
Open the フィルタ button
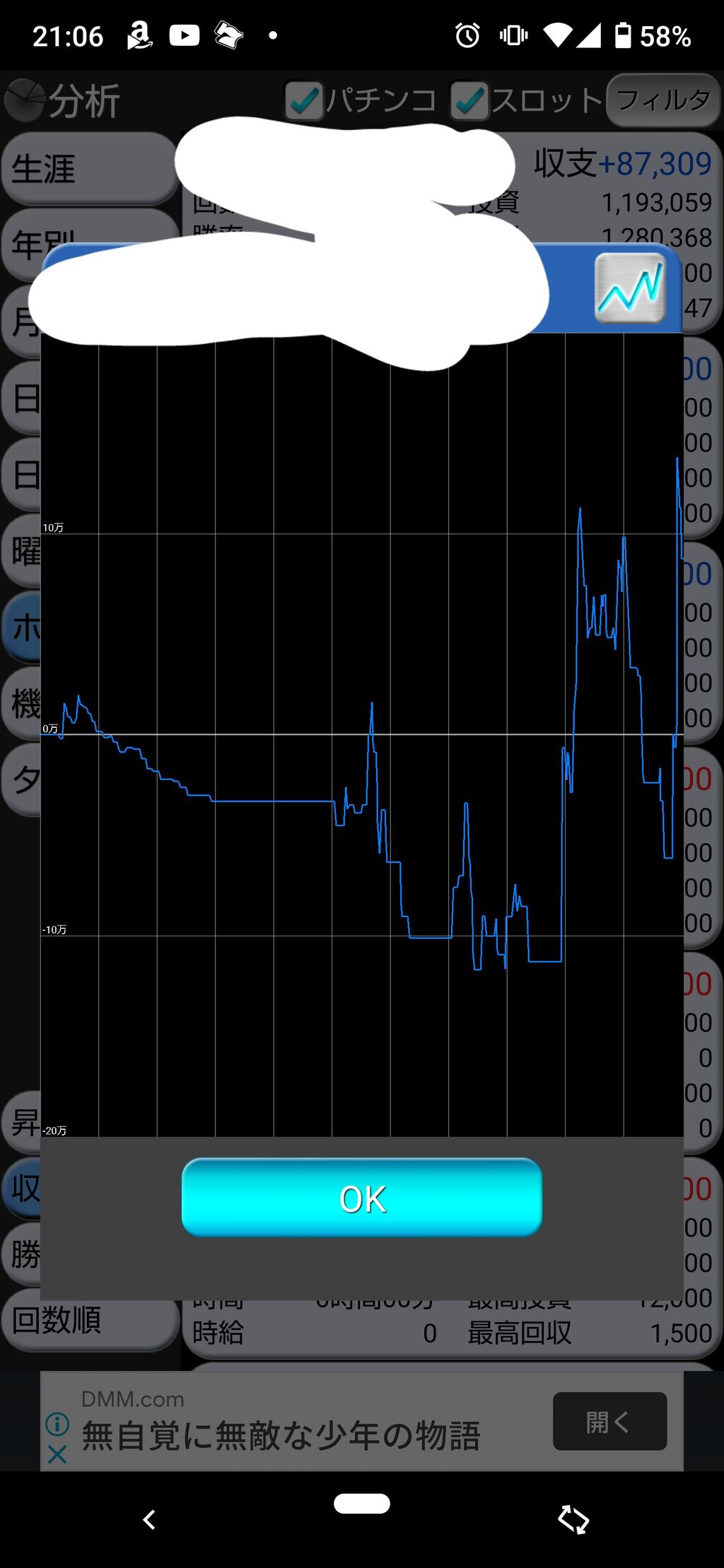point(662,100)
